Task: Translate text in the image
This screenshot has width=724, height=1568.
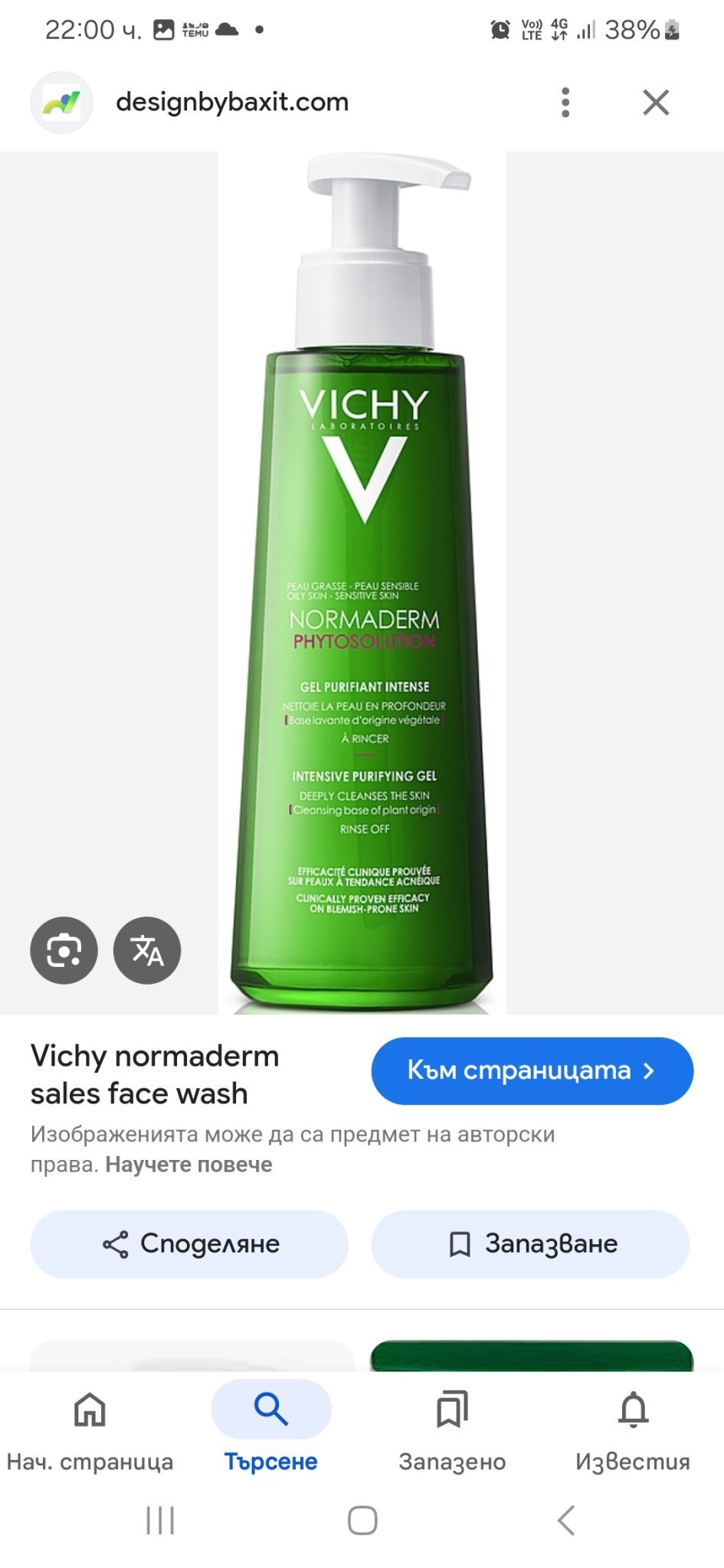Action: [x=147, y=950]
